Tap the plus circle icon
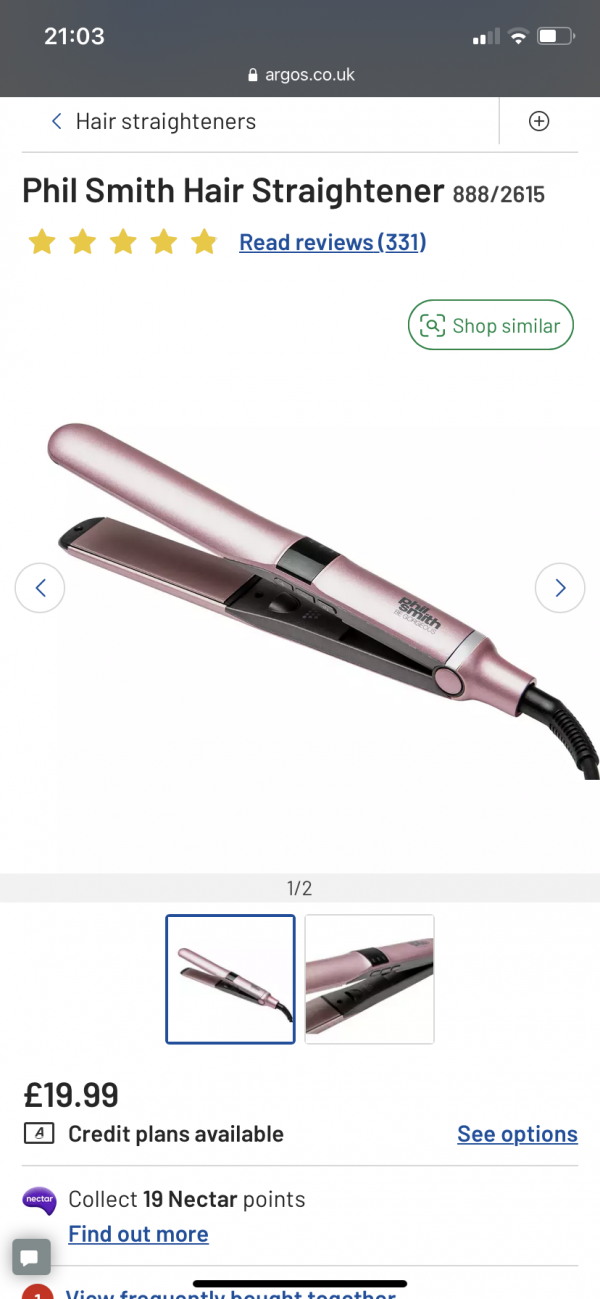 [x=538, y=121]
